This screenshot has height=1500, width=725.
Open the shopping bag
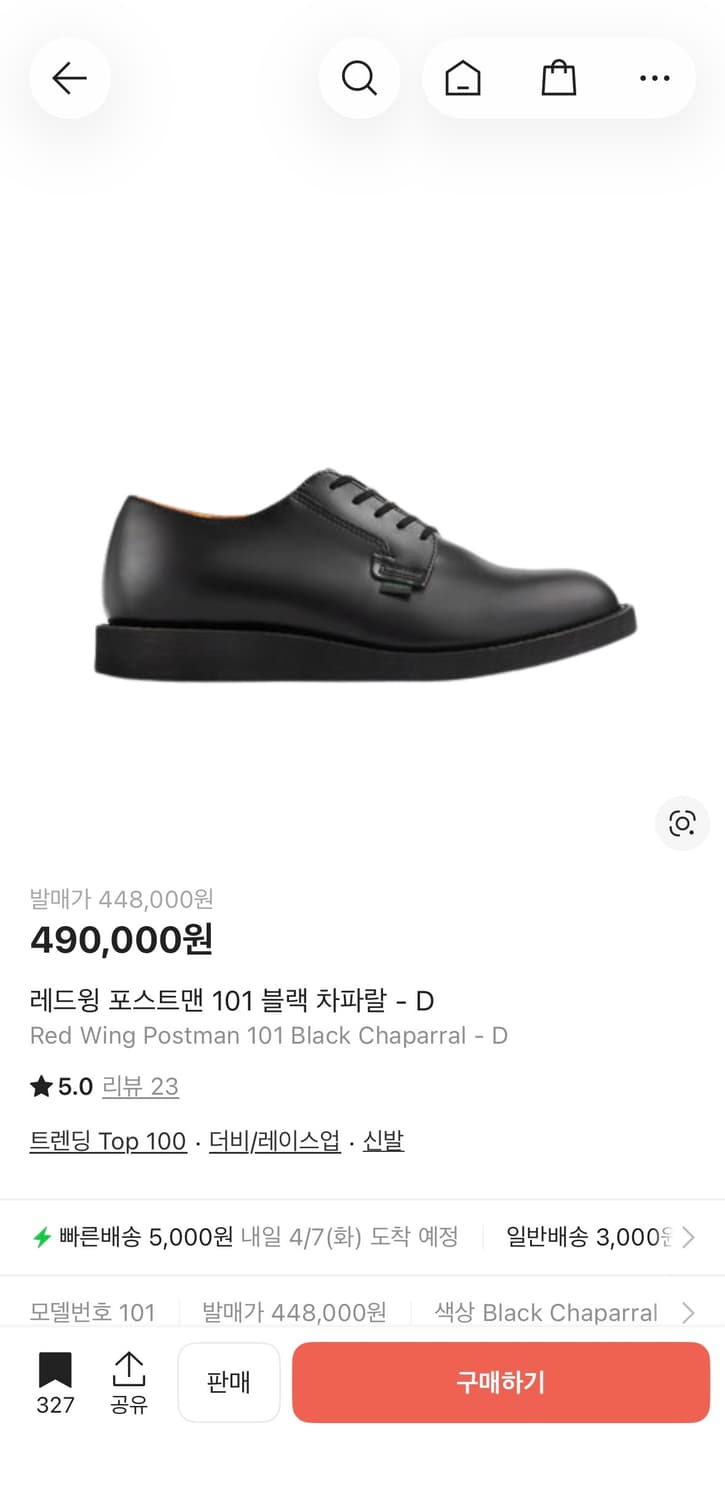(x=558, y=78)
